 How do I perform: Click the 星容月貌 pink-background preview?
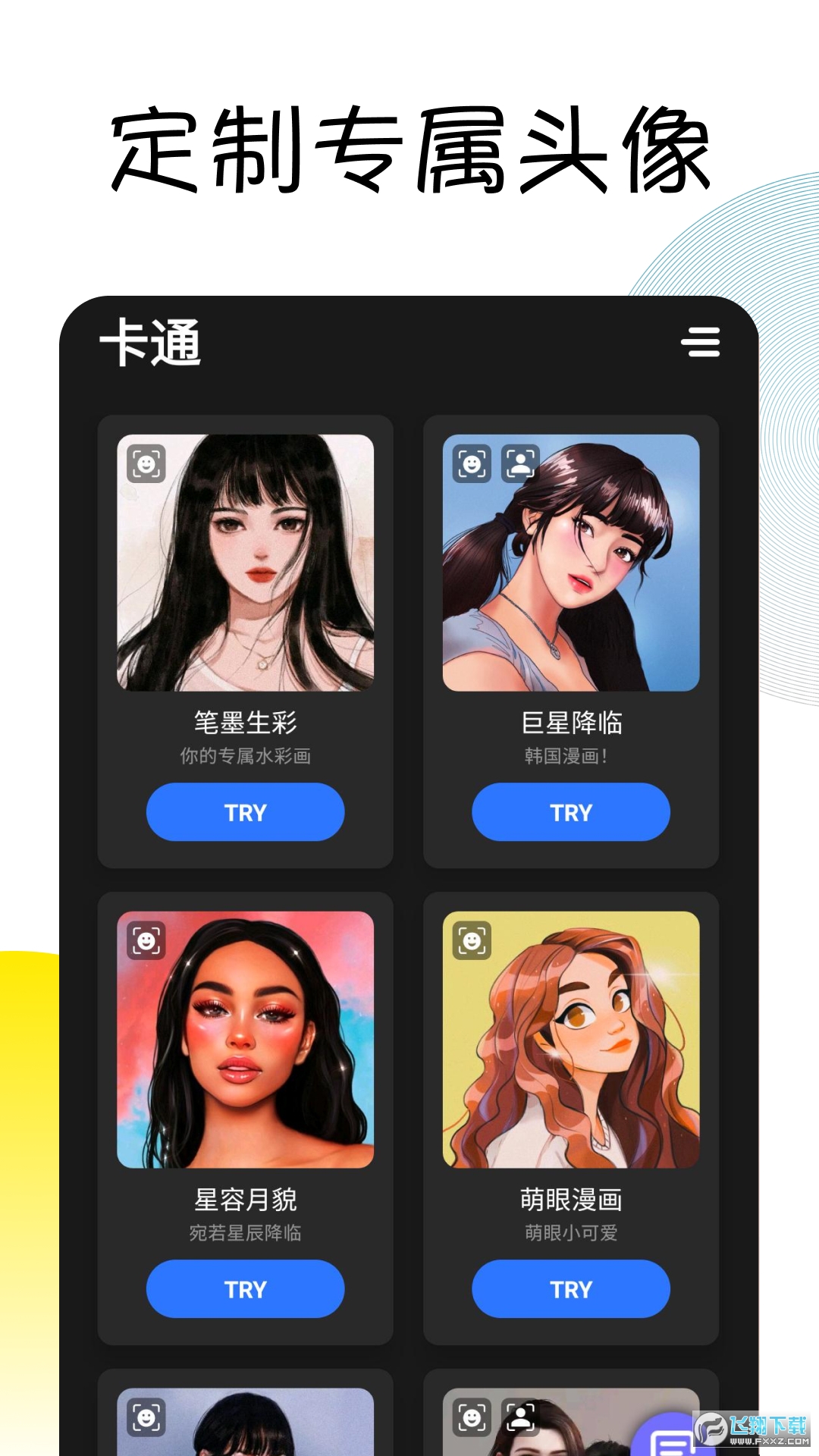pyautogui.click(x=244, y=1042)
